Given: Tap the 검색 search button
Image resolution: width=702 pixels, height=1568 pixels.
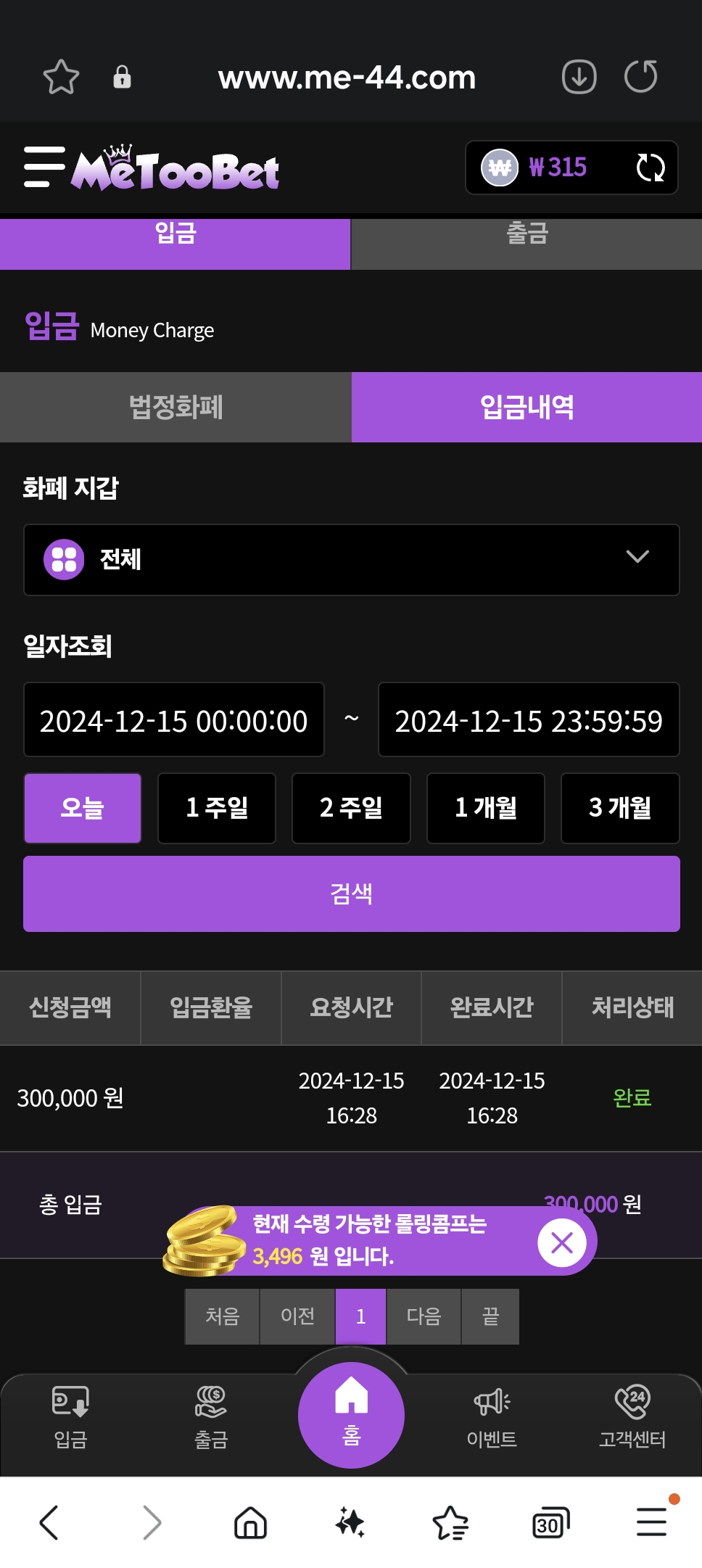Looking at the screenshot, I should [x=352, y=894].
